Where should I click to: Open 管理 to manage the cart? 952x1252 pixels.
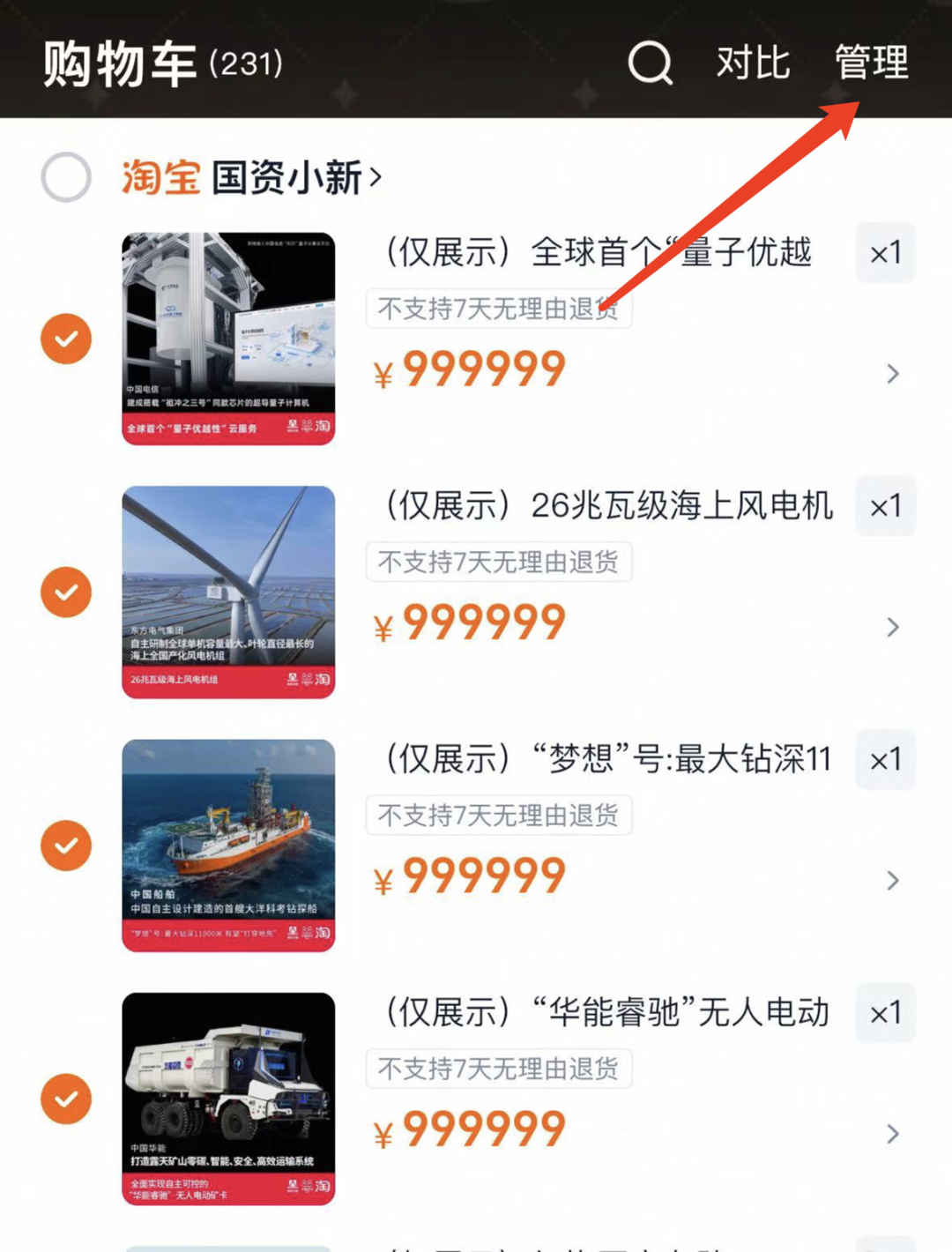(x=871, y=63)
